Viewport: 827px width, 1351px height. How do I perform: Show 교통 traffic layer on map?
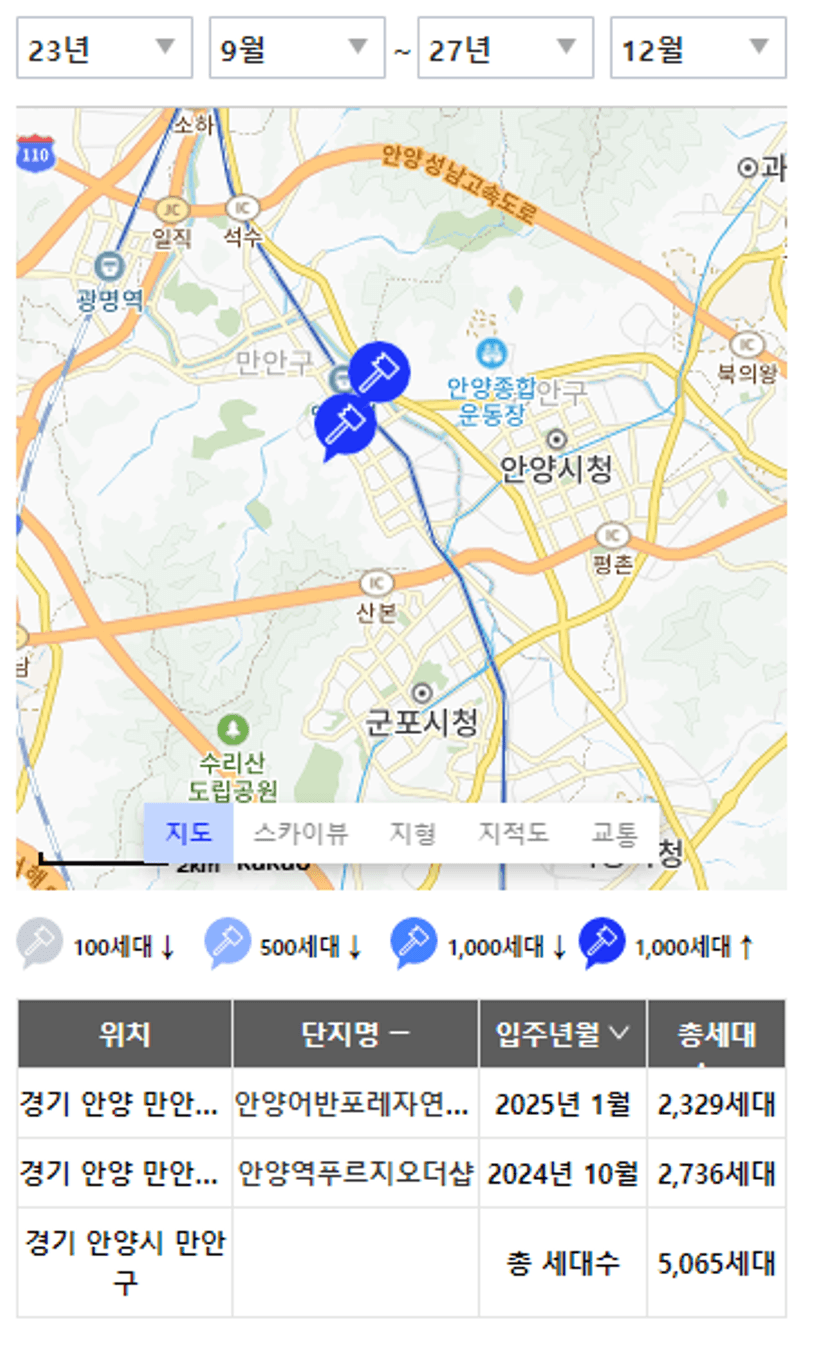(x=614, y=833)
